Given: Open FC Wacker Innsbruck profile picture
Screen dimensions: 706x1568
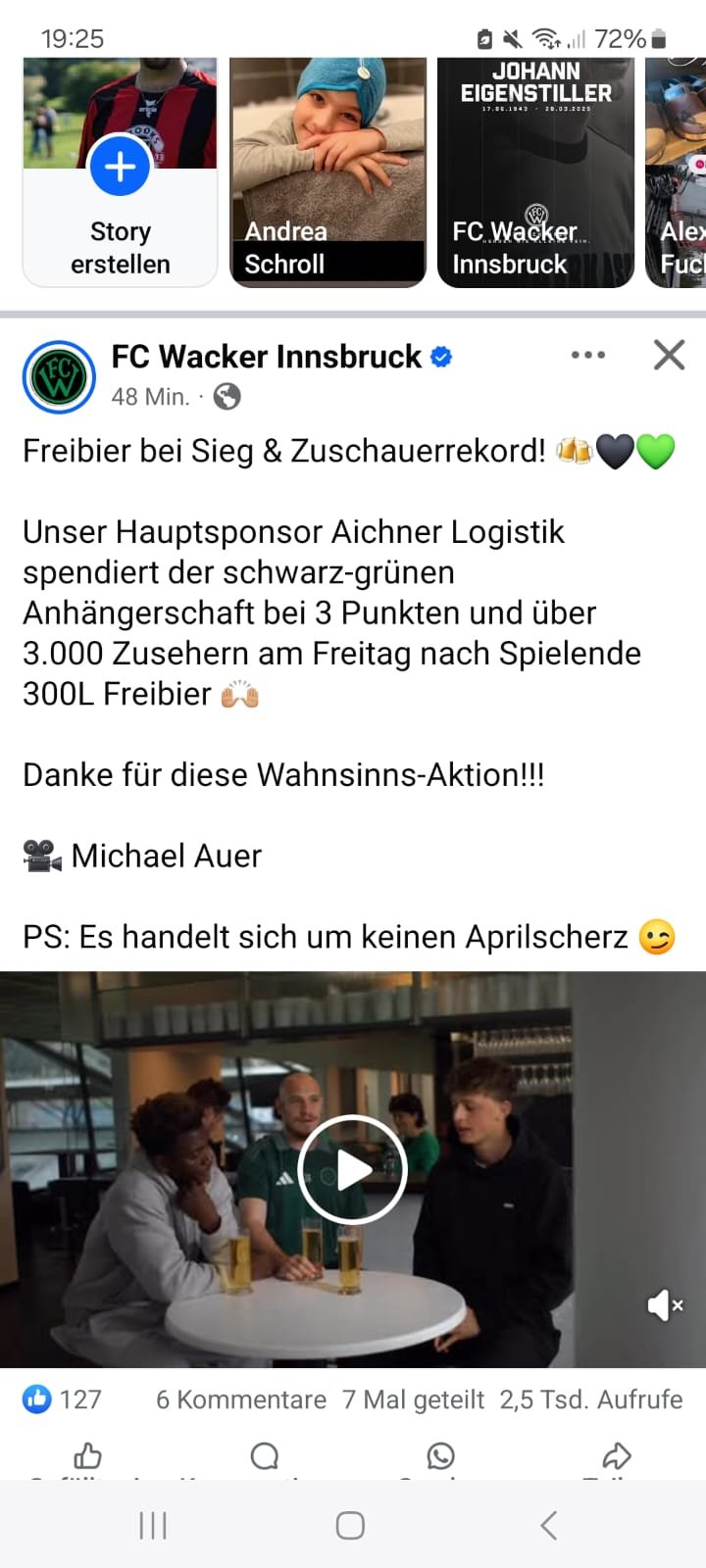Looking at the screenshot, I should click(59, 376).
